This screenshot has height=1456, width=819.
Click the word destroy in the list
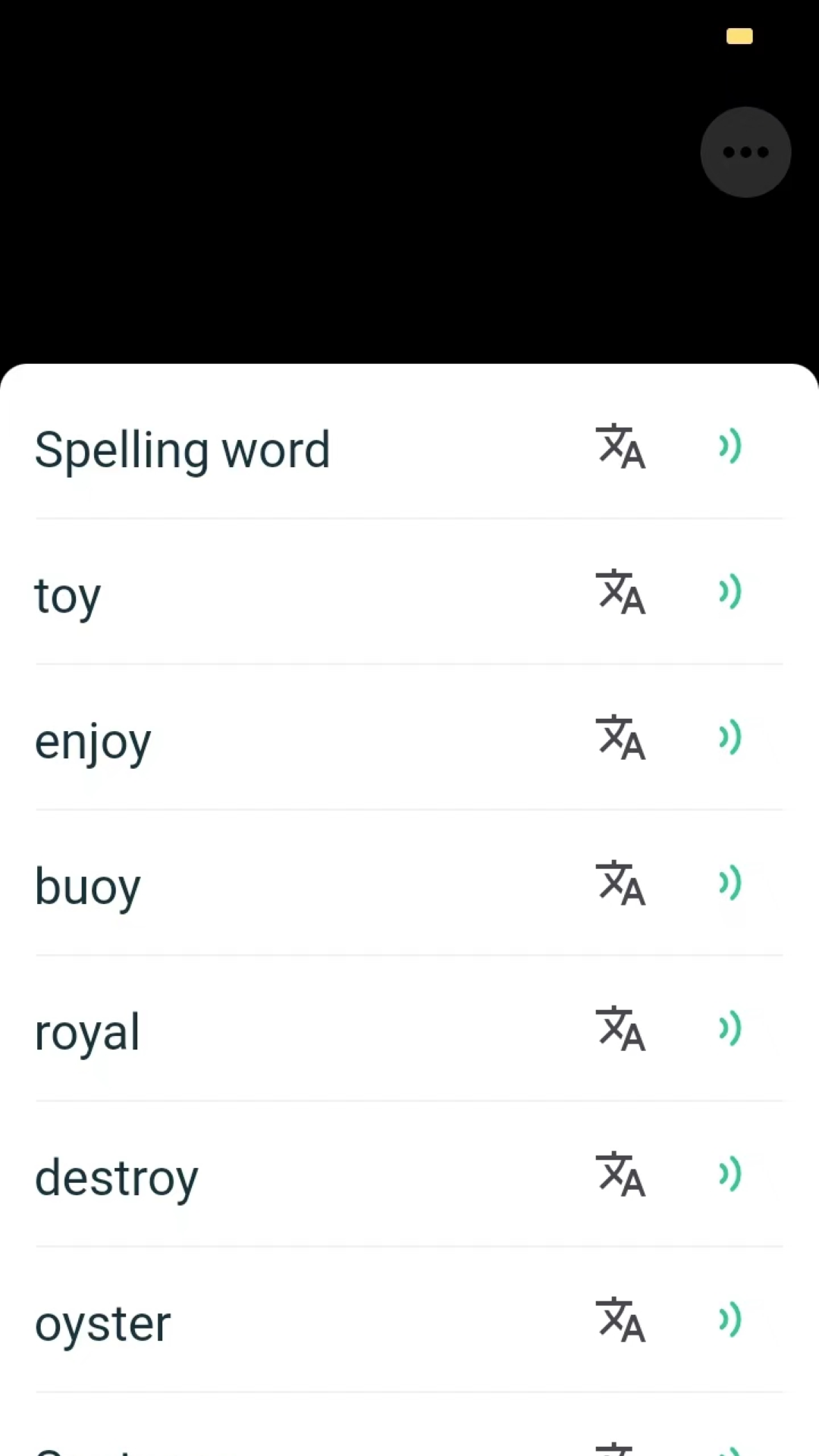tap(115, 1176)
